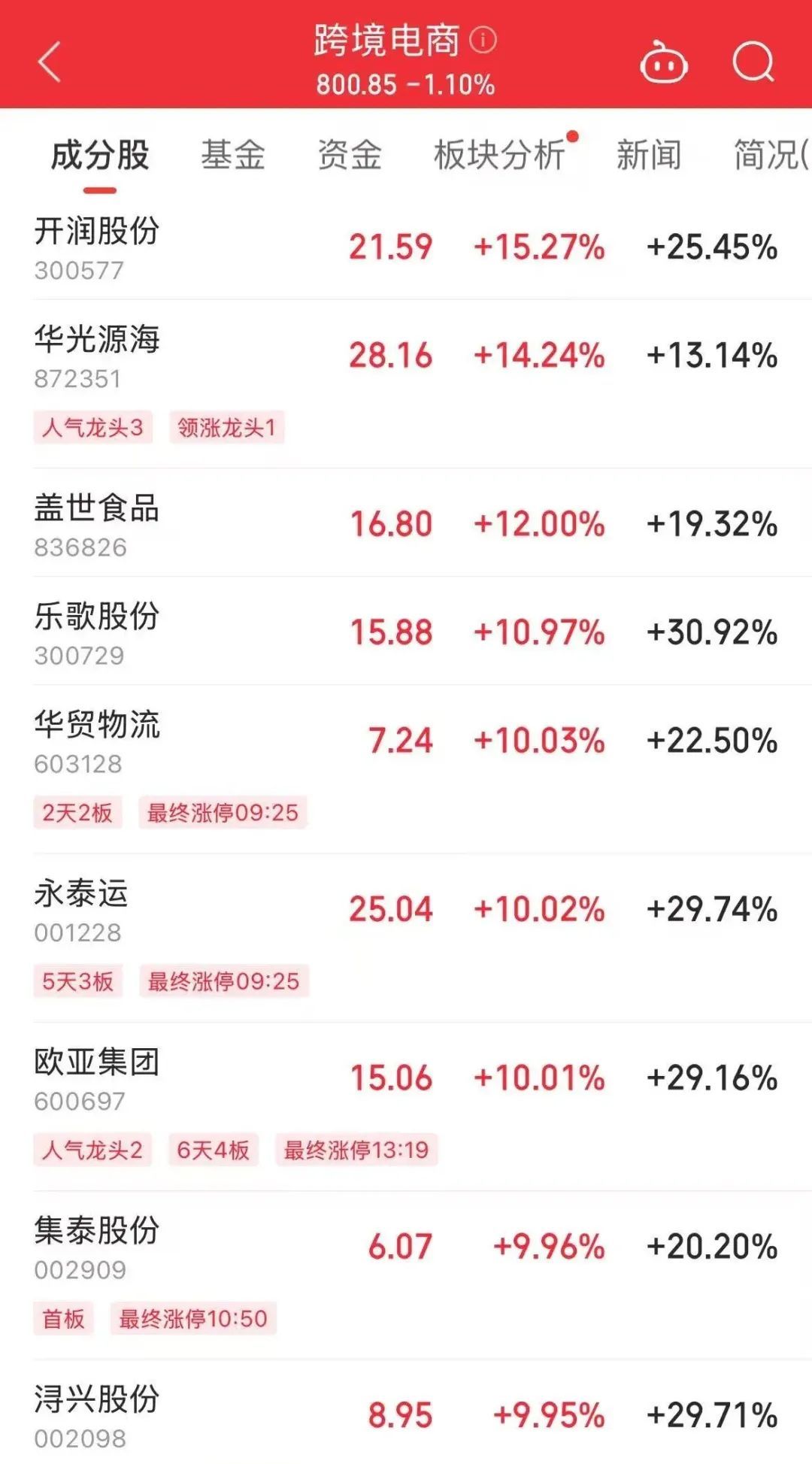Open the robot assistant icon
Screen dimensions: 812x1464
click(663, 62)
